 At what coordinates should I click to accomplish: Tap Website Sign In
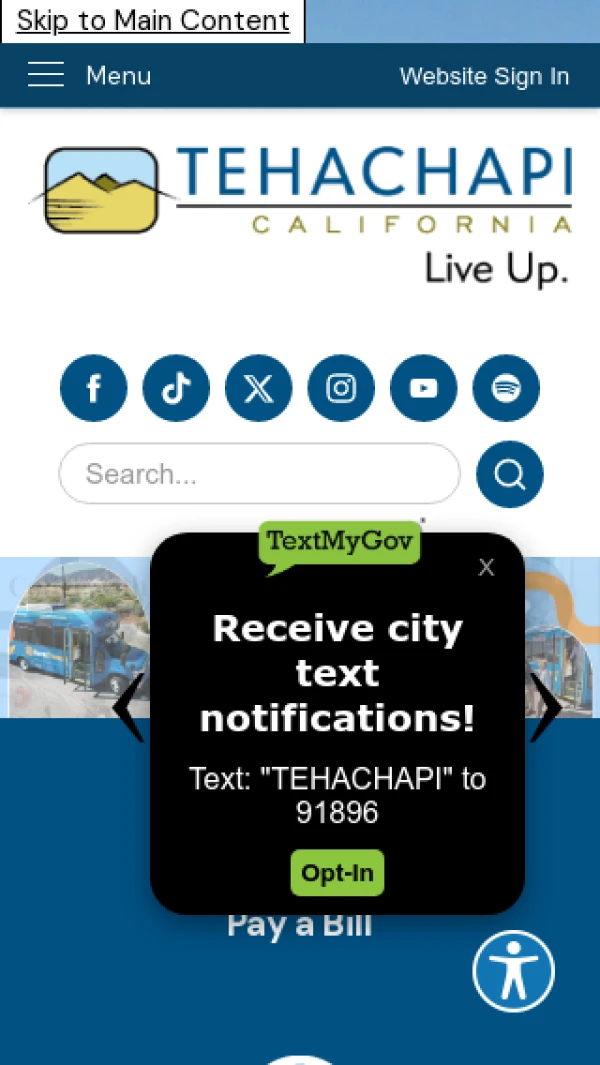click(x=484, y=76)
